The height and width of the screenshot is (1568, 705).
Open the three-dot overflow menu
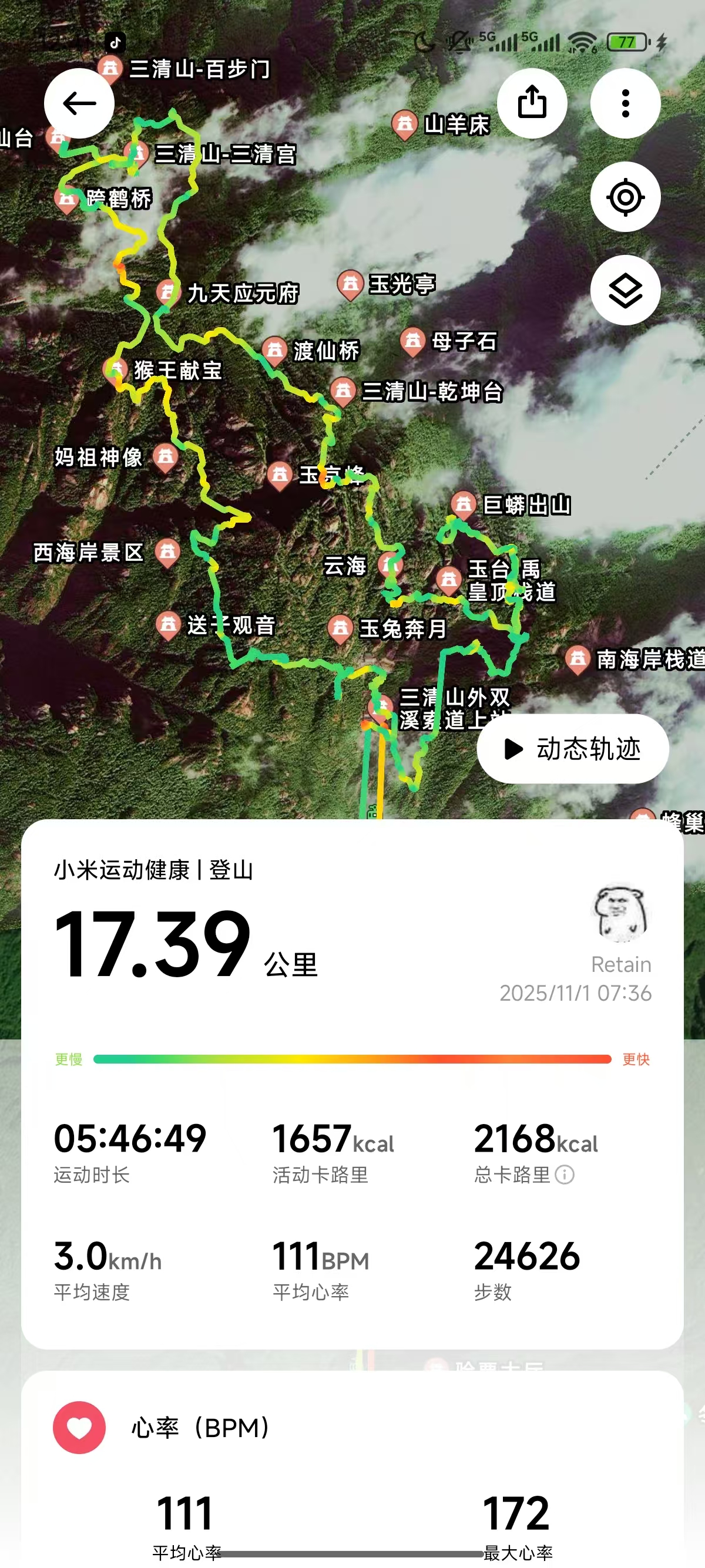point(625,103)
